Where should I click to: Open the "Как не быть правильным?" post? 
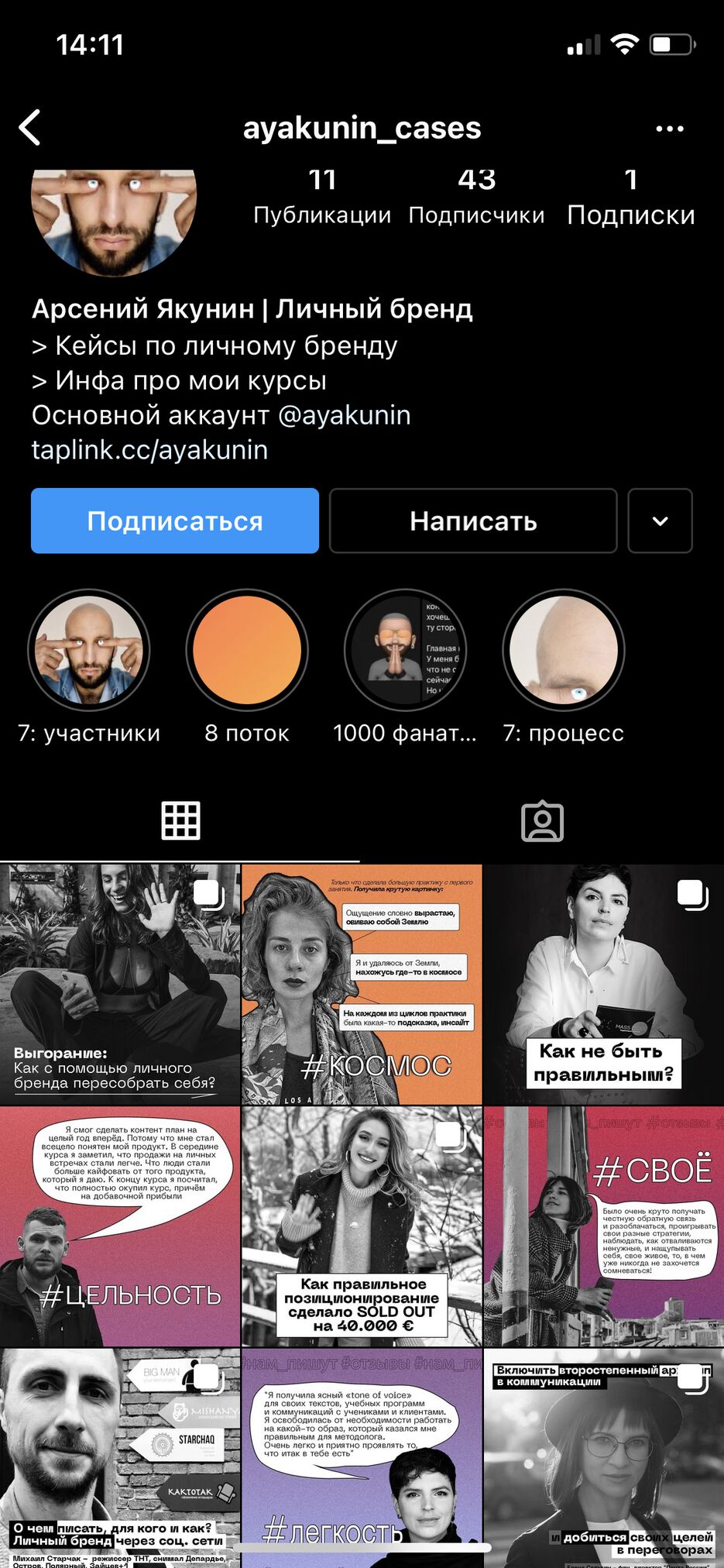point(604,984)
